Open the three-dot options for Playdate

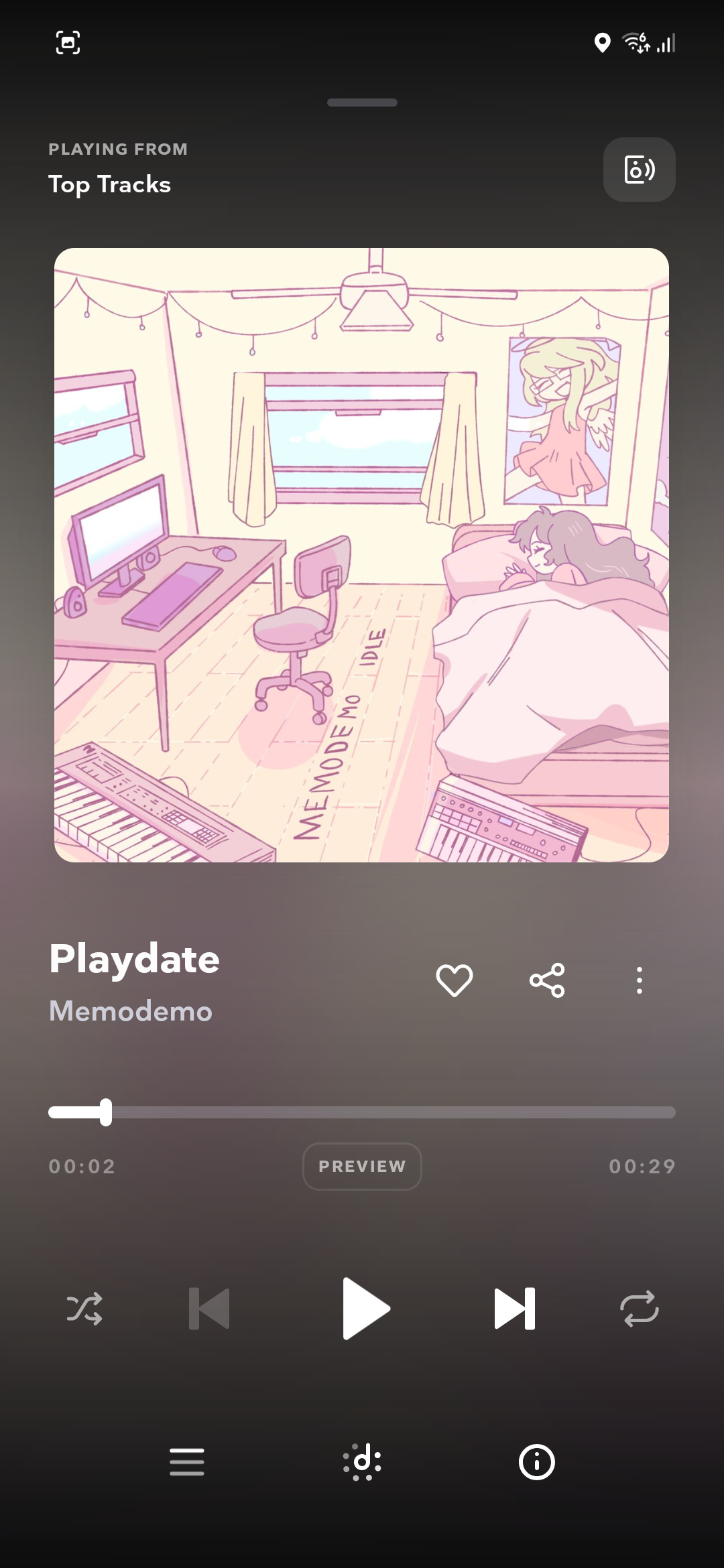[x=640, y=980]
